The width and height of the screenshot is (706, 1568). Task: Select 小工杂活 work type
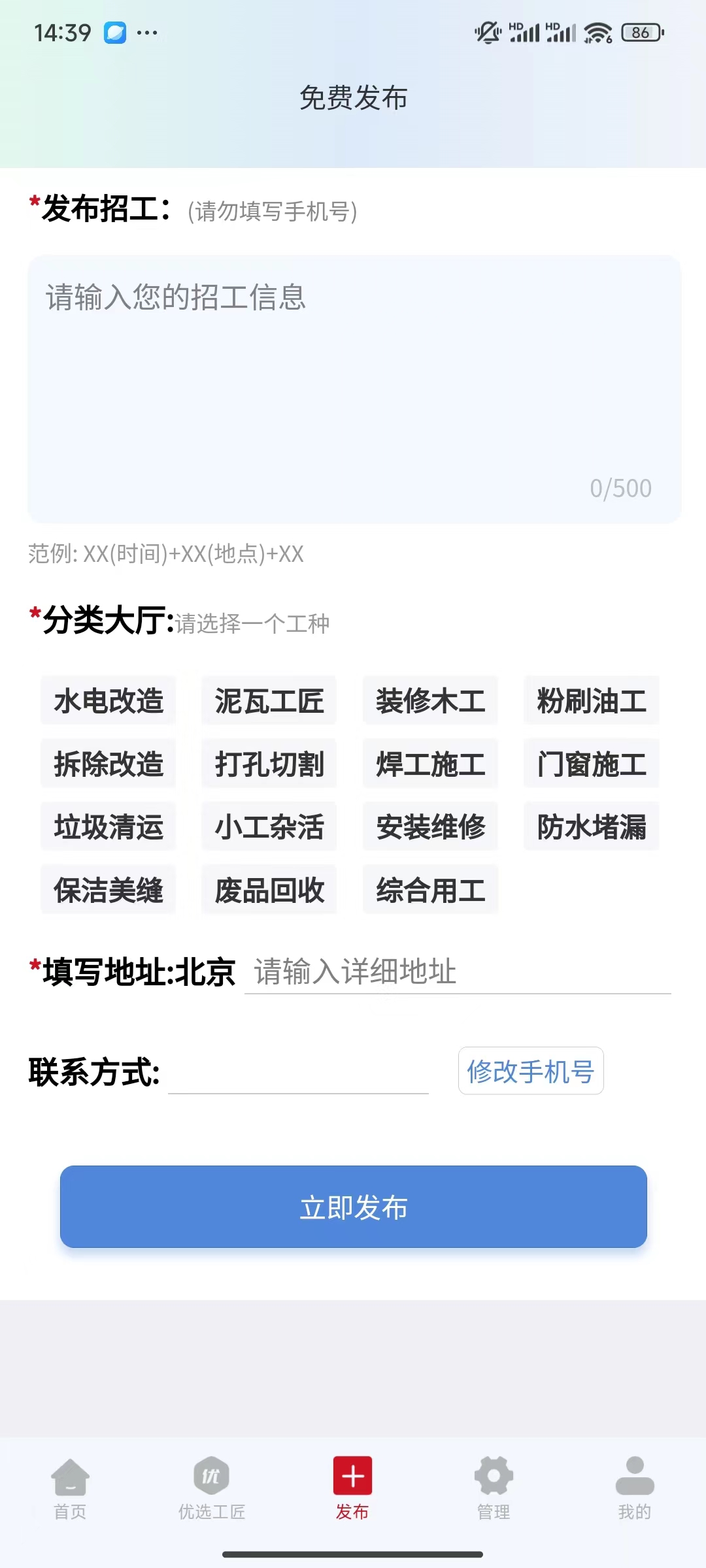tap(269, 826)
